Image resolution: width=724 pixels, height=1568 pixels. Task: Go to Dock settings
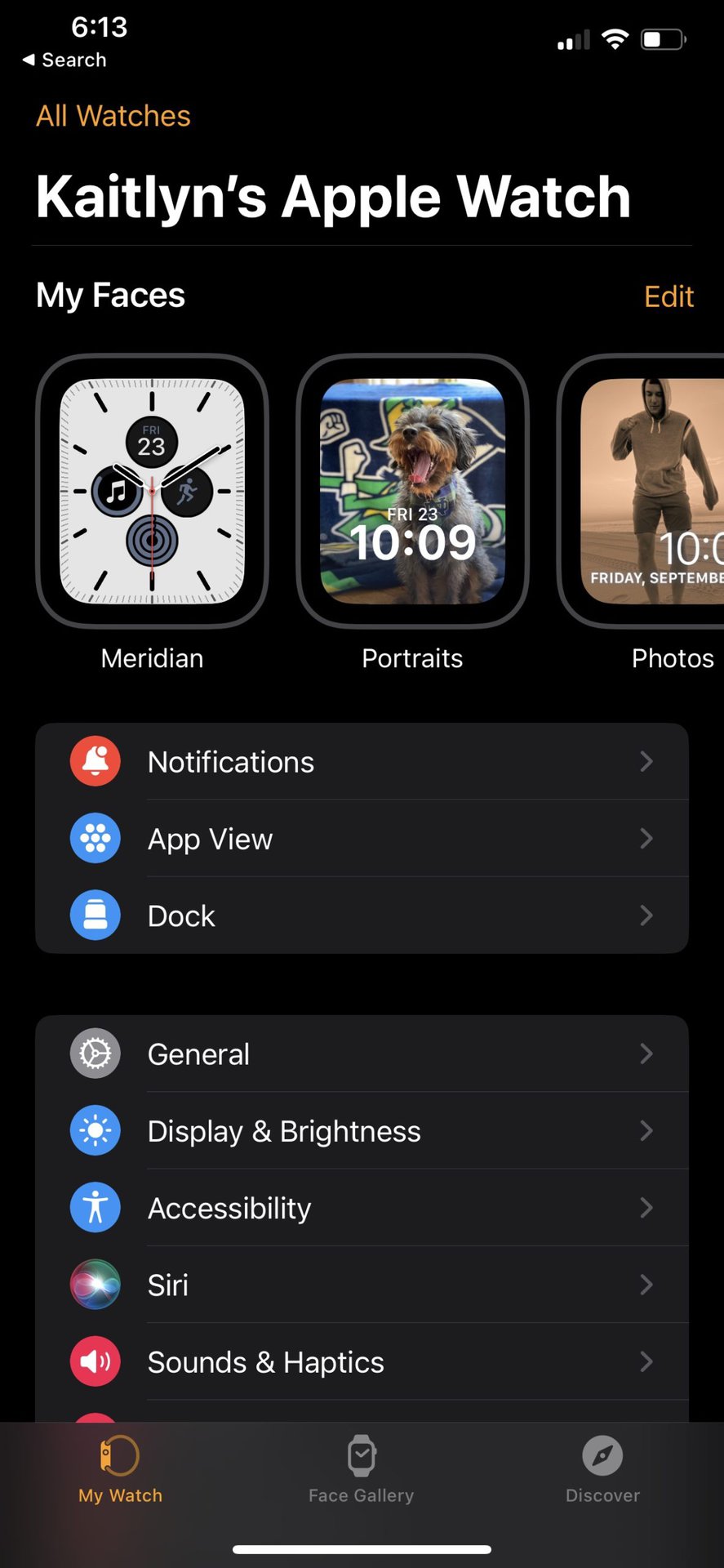pos(362,915)
